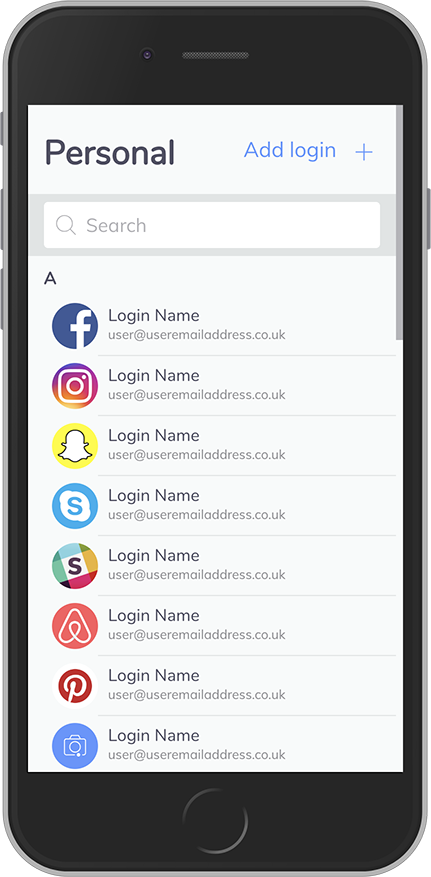Focus the Search field
This screenshot has height=877, width=431.
tap(212, 225)
